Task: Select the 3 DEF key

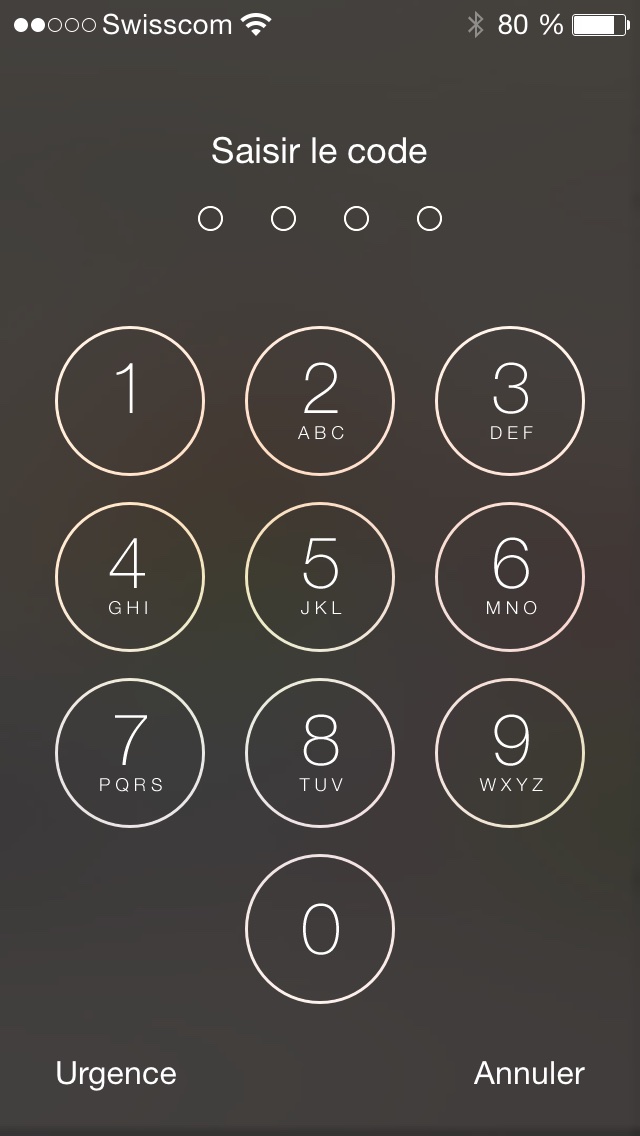Action: tap(510, 401)
